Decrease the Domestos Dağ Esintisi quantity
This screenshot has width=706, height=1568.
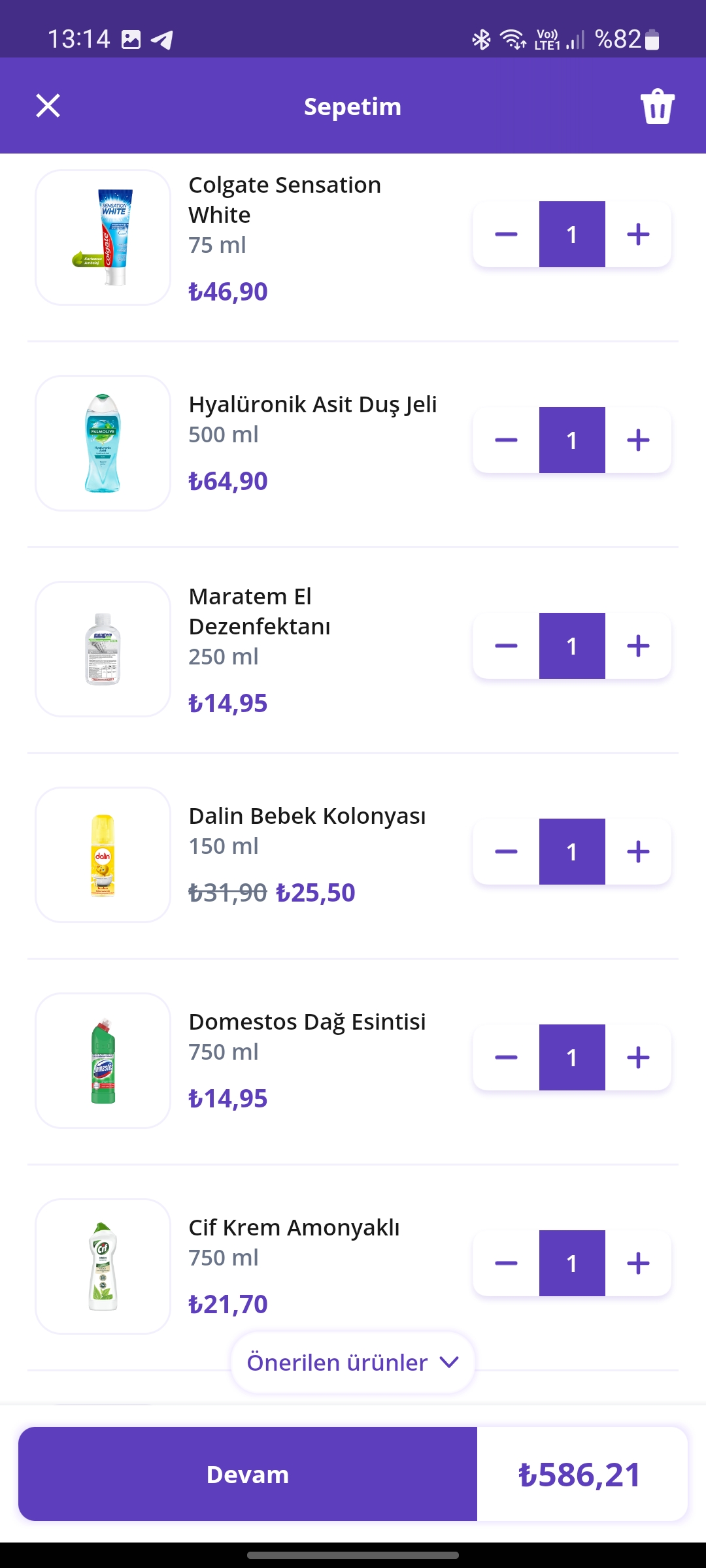point(506,1057)
